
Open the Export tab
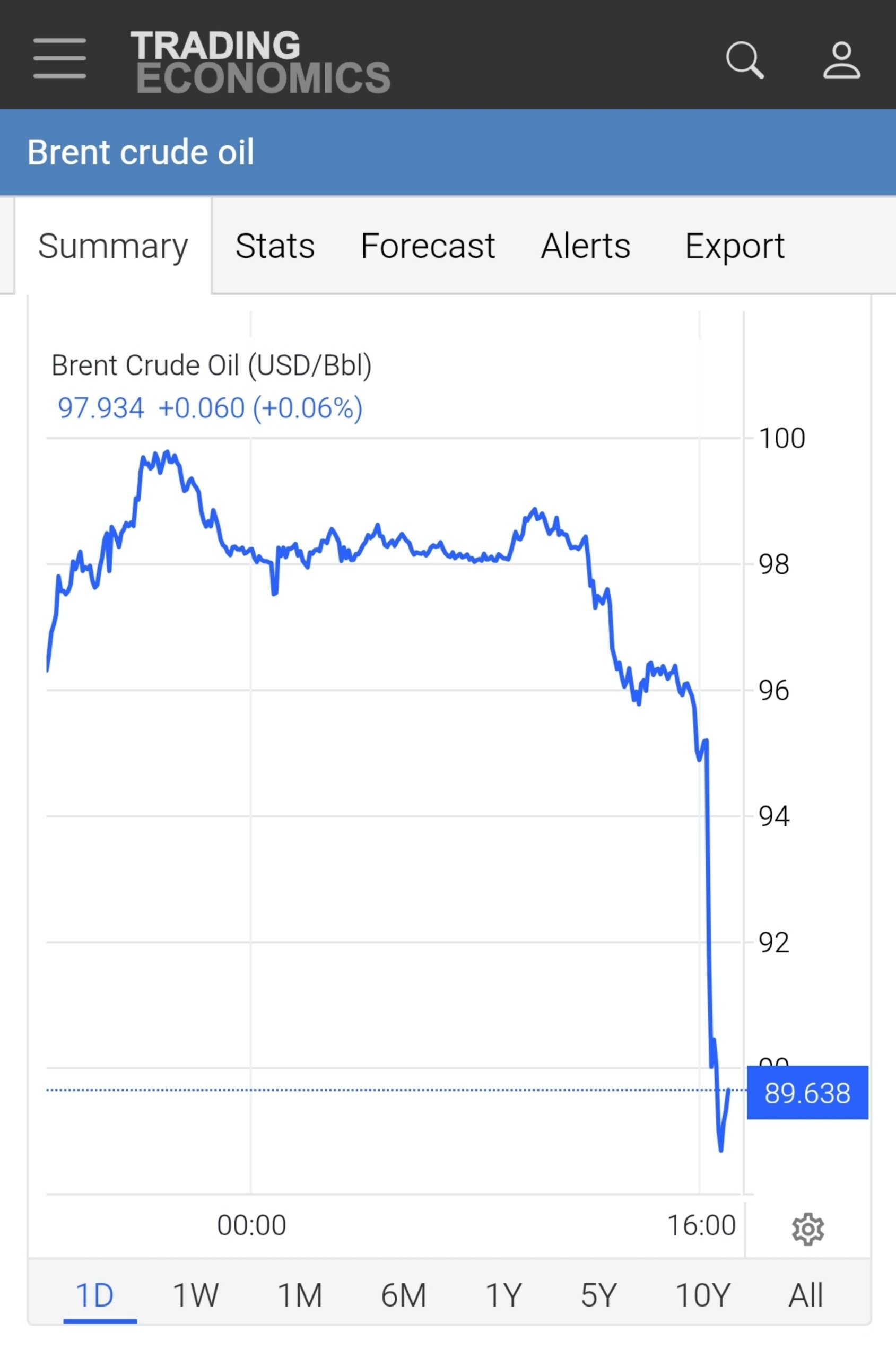coord(734,246)
